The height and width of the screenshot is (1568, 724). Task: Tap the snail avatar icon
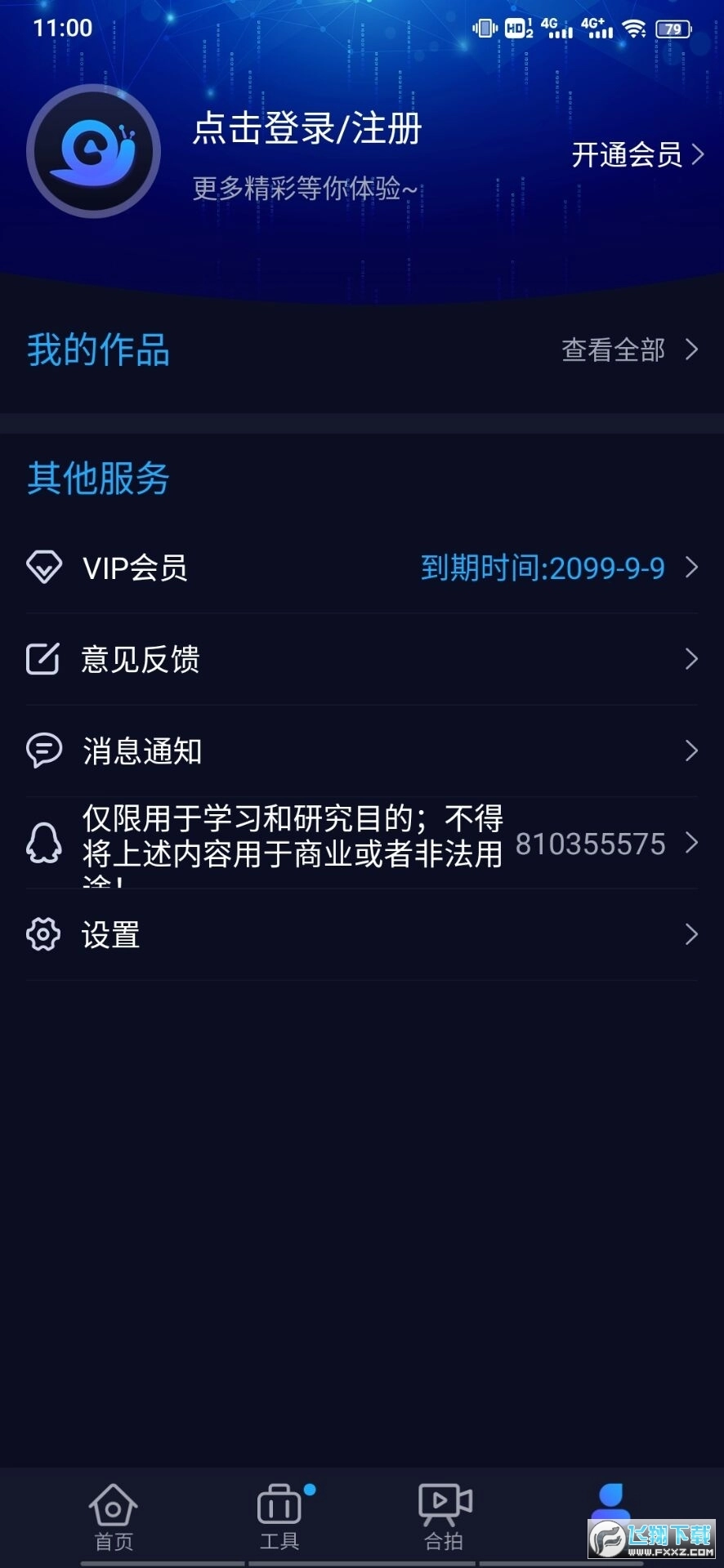(93, 152)
